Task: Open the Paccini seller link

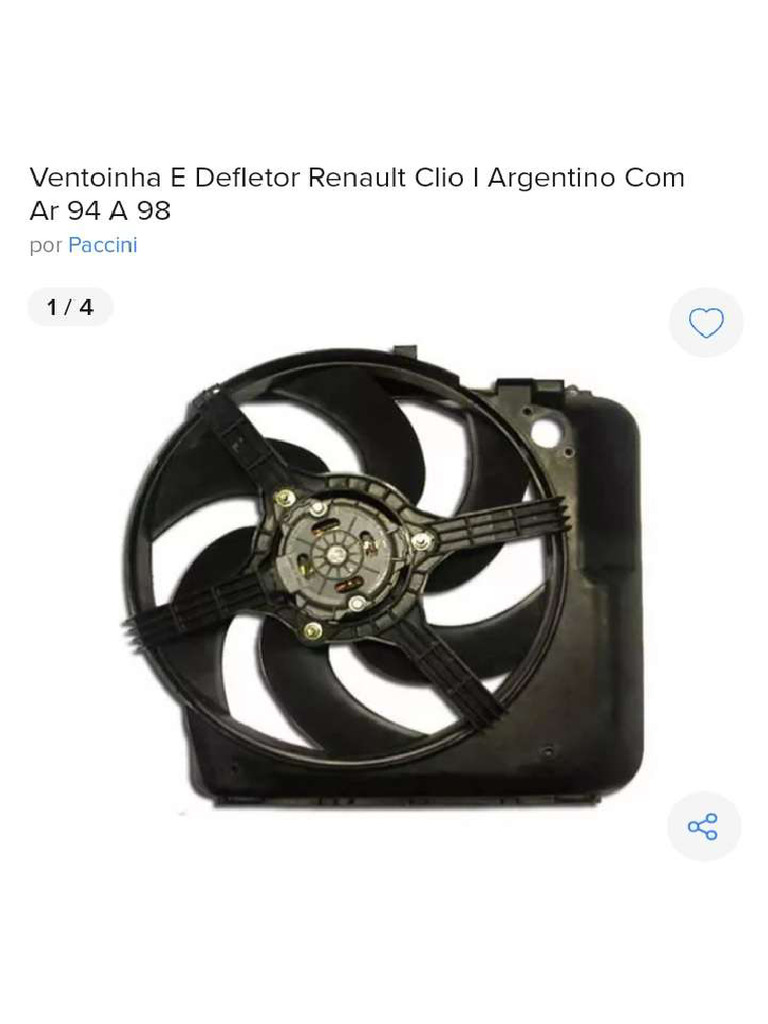Action: click(x=102, y=245)
